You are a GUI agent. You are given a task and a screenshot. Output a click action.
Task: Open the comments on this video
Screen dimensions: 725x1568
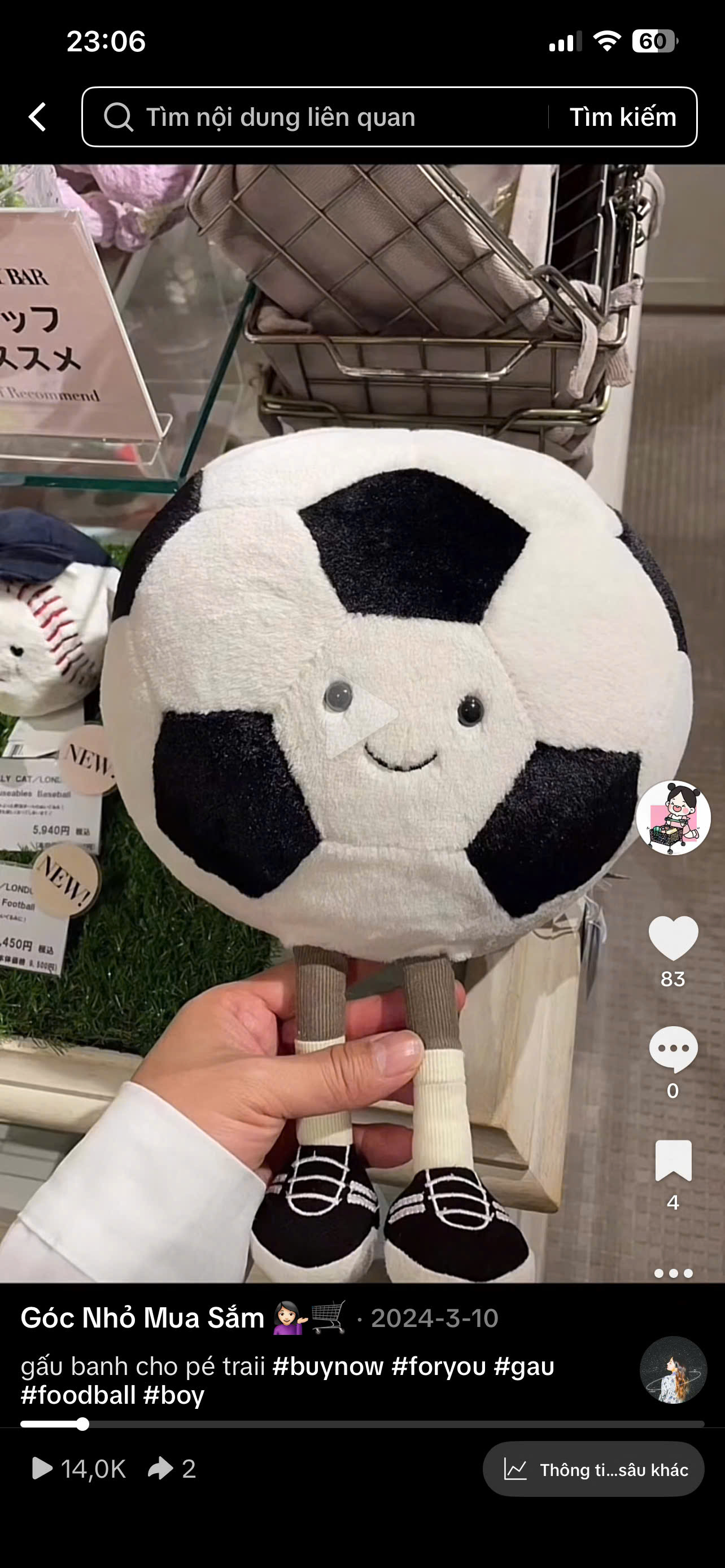672,1049
